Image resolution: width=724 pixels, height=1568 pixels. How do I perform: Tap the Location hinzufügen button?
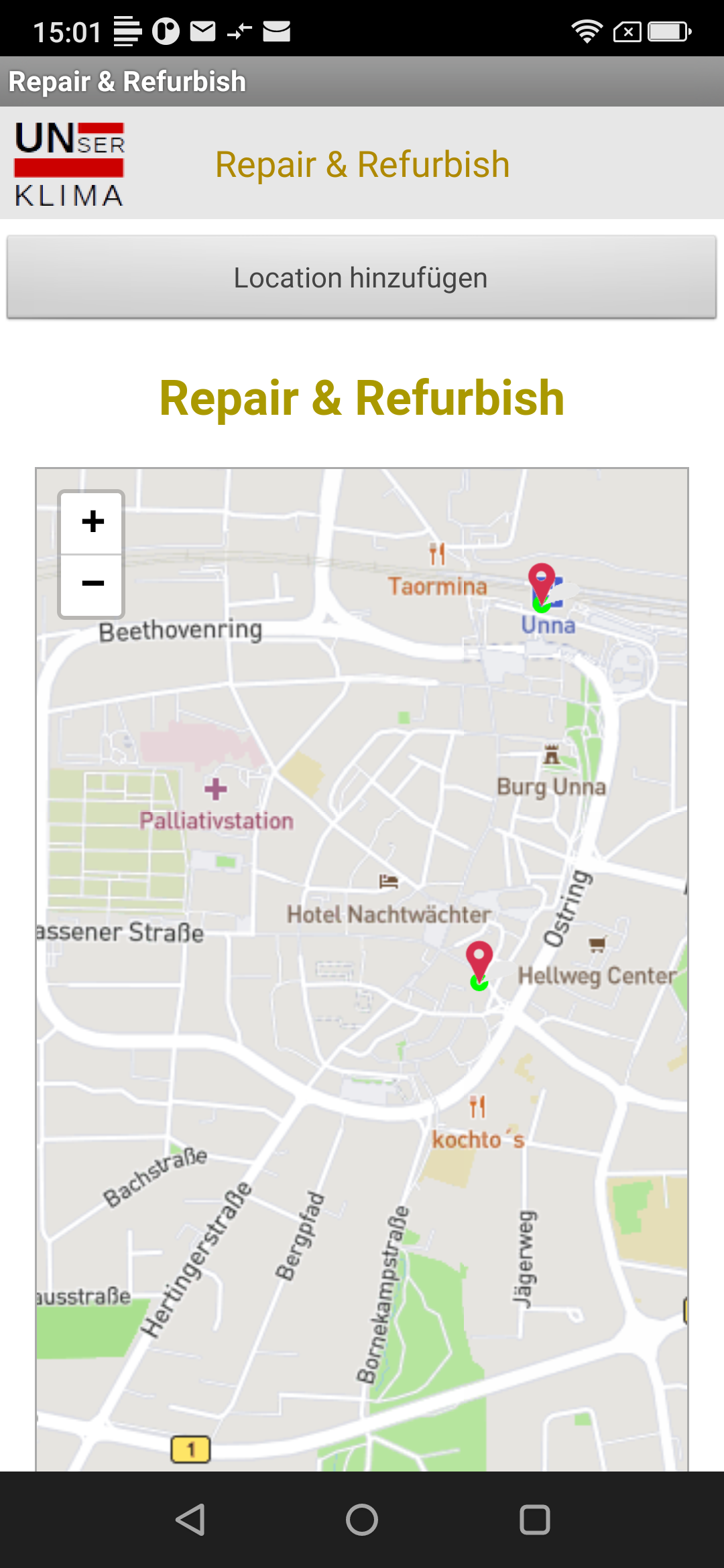[361, 277]
